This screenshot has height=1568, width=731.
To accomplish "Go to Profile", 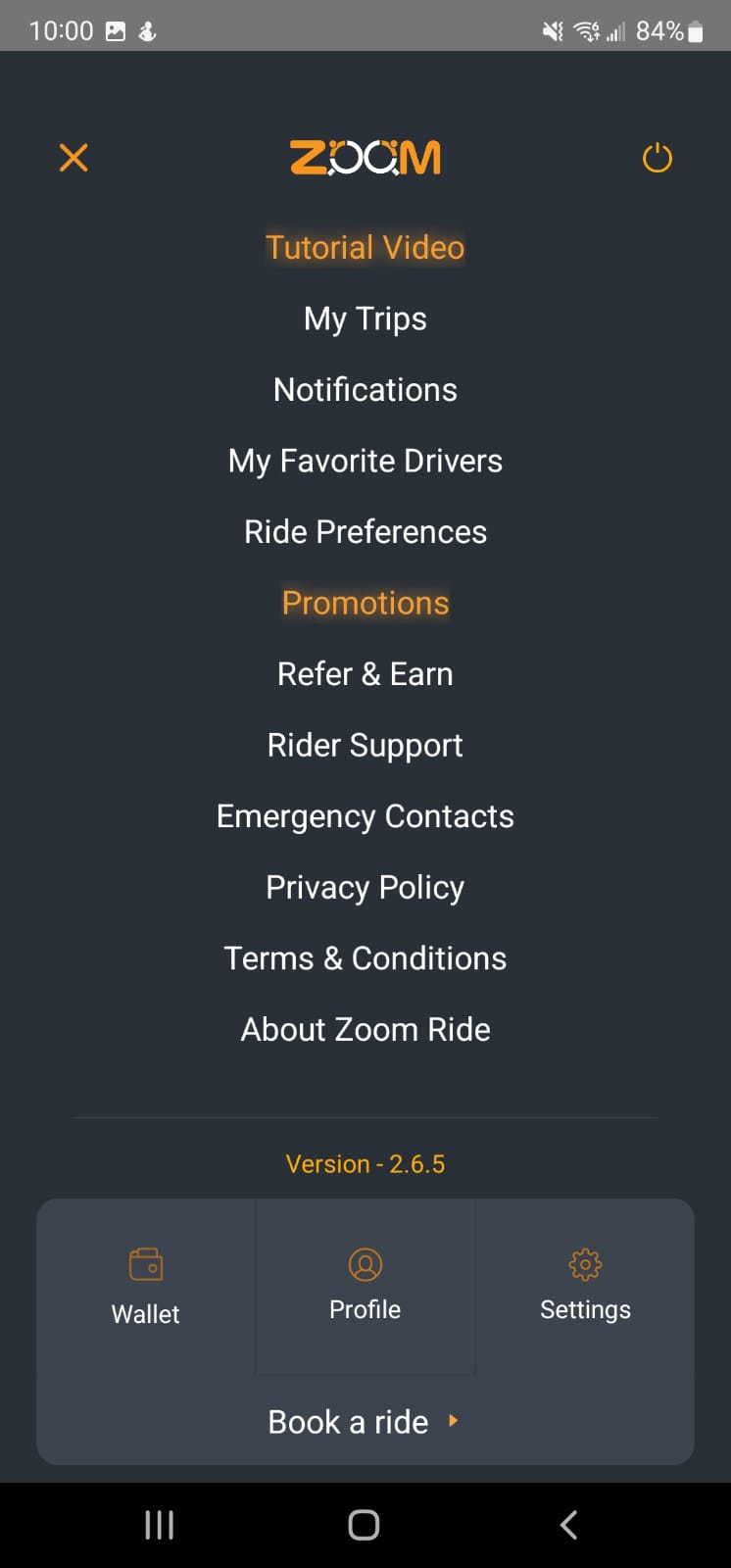I will point(365,1286).
